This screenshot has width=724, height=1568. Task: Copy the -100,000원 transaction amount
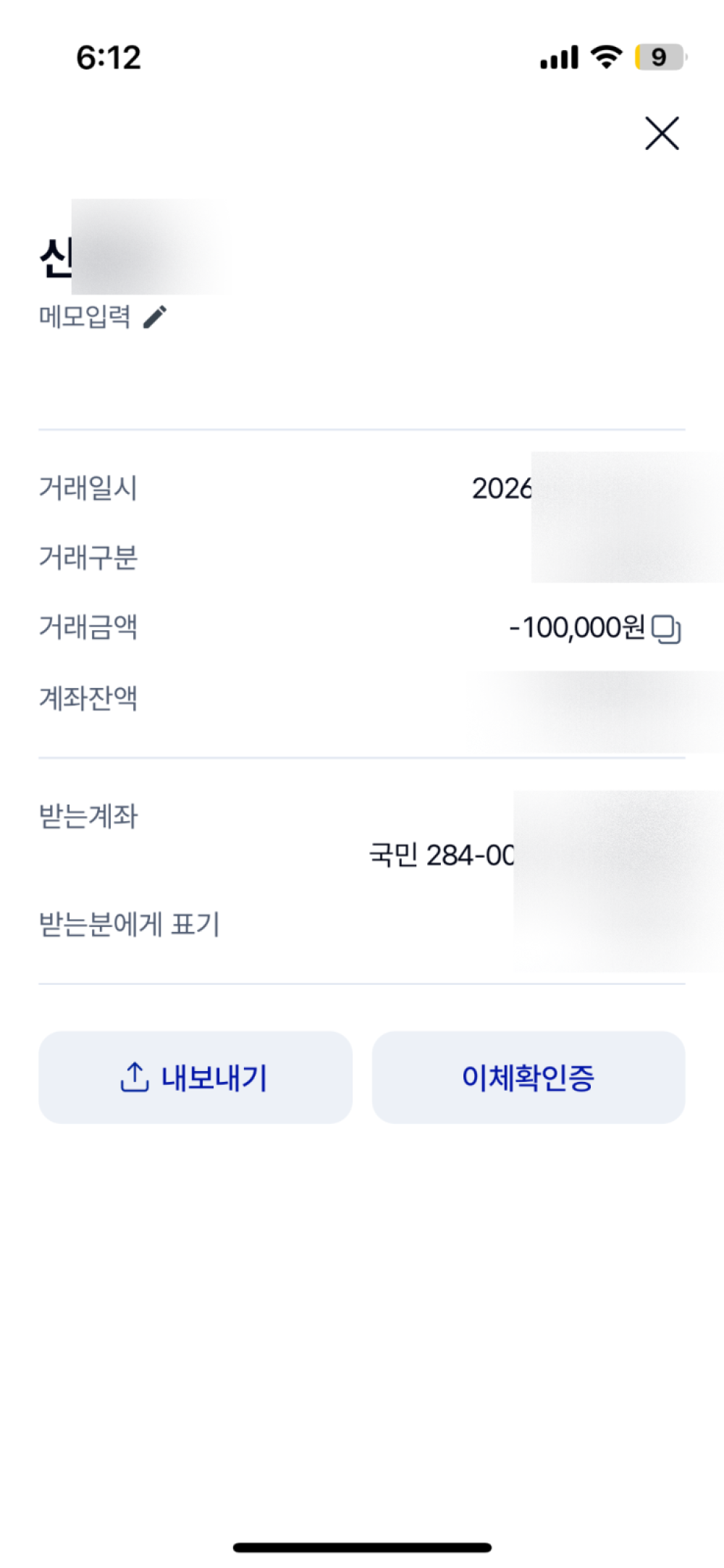point(666,629)
